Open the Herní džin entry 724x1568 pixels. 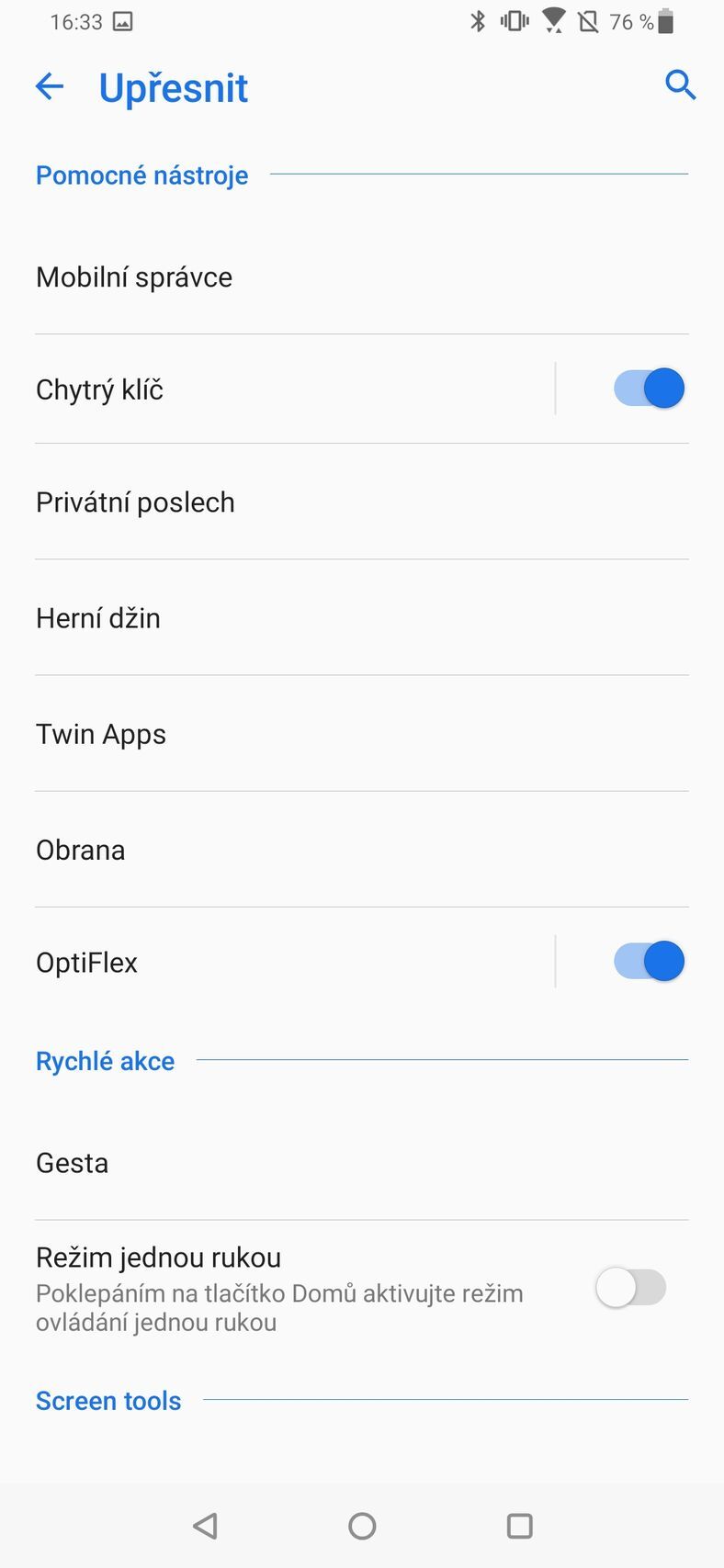(x=98, y=618)
